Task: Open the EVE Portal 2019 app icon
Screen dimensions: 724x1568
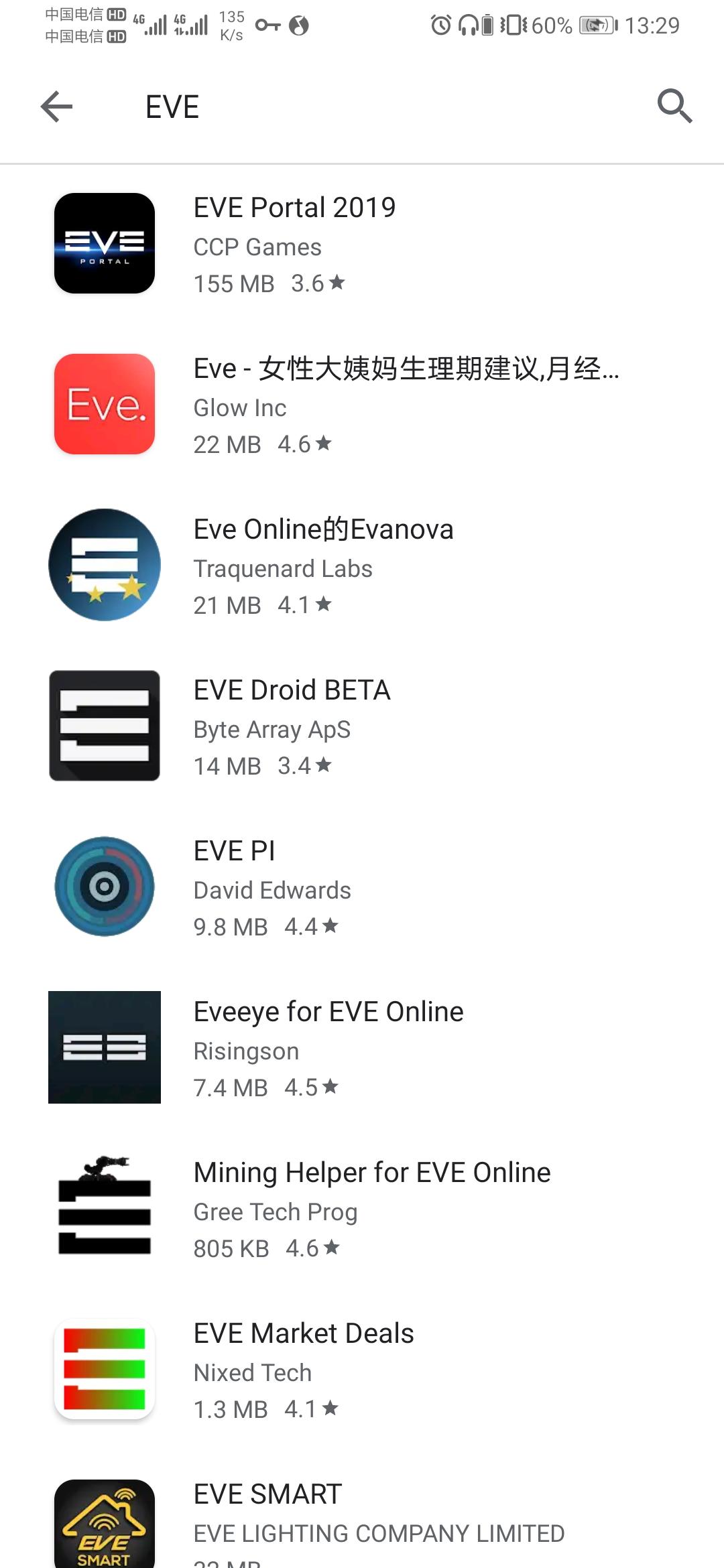Action: click(x=104, y=243)
